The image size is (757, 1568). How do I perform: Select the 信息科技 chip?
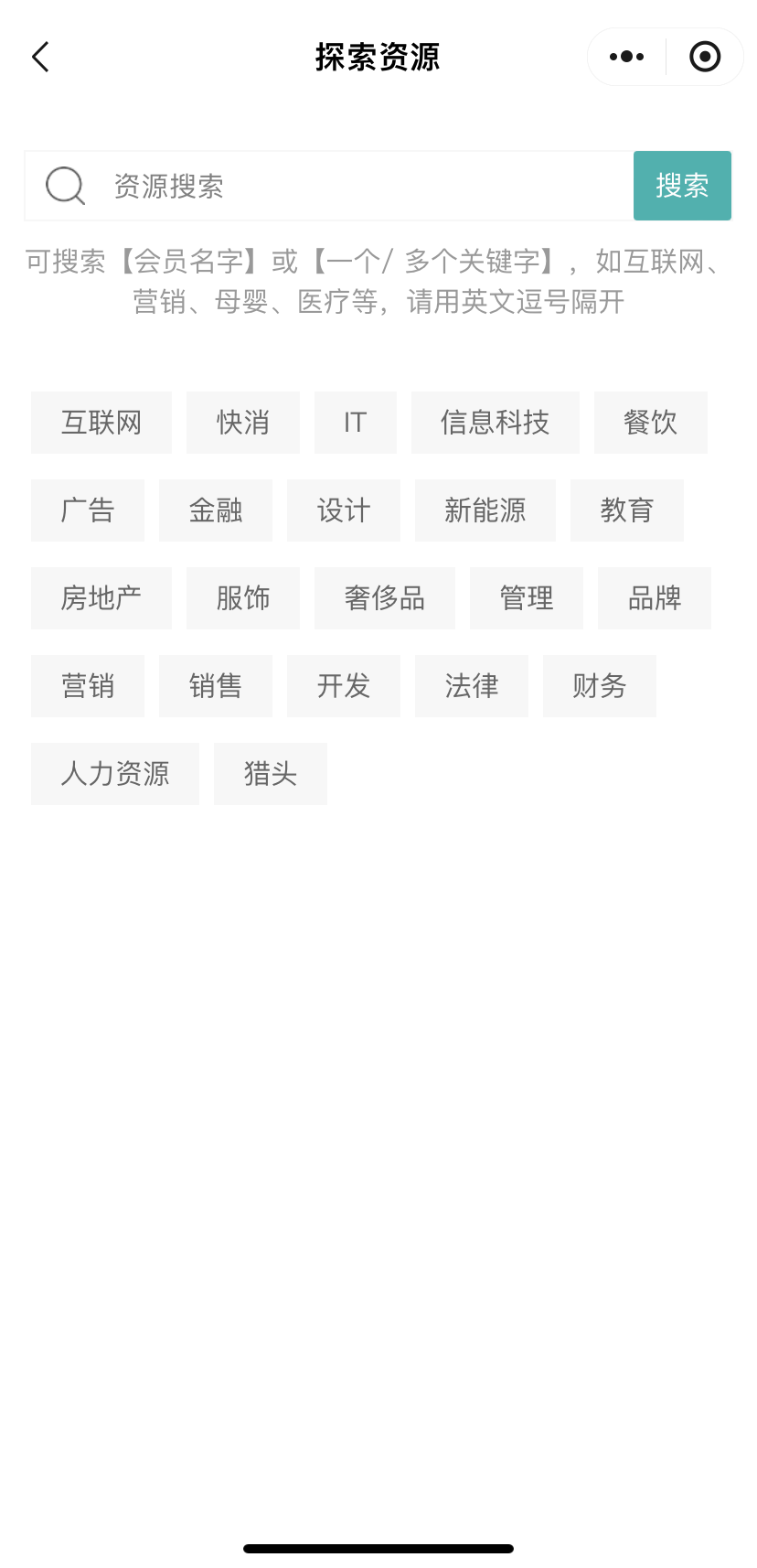click(x=495, y=423)
